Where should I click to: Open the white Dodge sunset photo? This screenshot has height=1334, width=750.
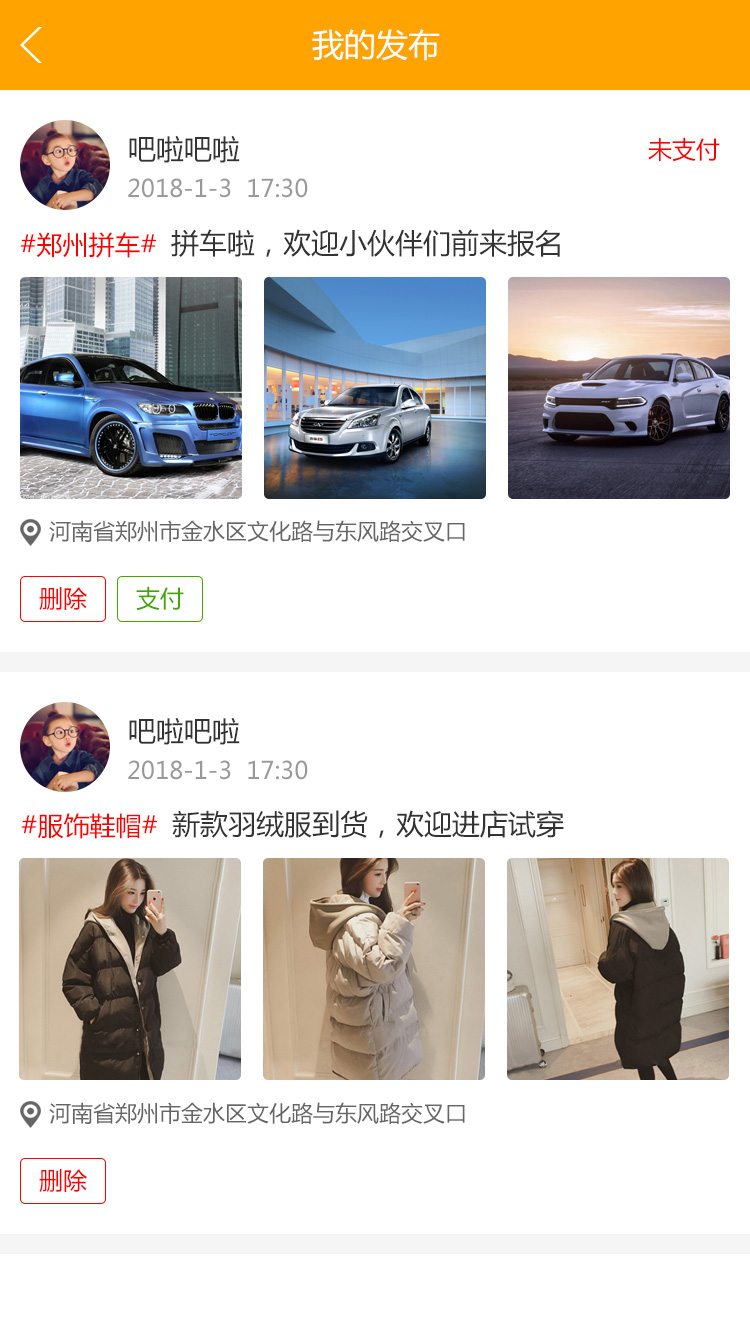[x=619, y=388]
